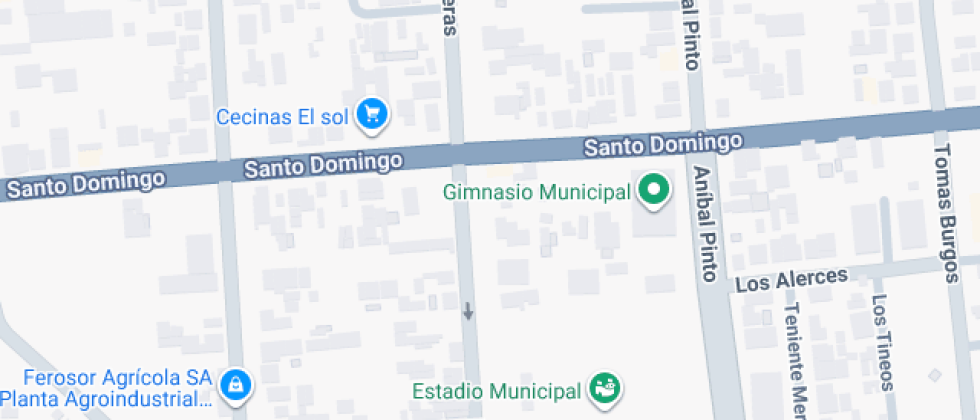
Task: Select the Gimnasio Municipal map pin
Action: tap(654, 190)
